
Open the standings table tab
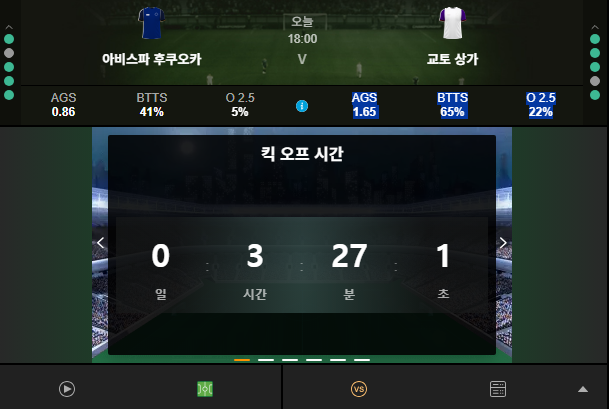click(x=497, y=389)
